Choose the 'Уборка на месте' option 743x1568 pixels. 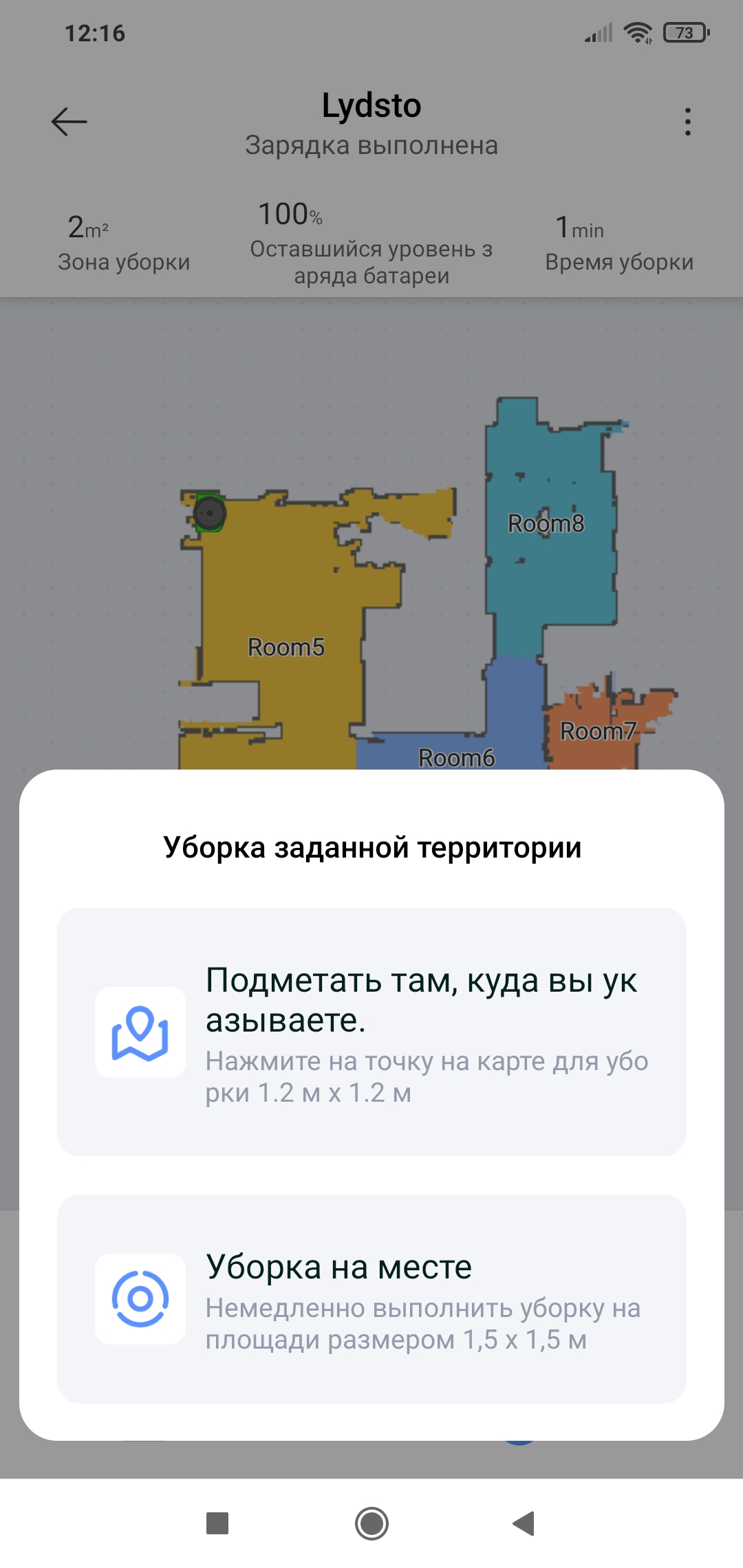371,1299
